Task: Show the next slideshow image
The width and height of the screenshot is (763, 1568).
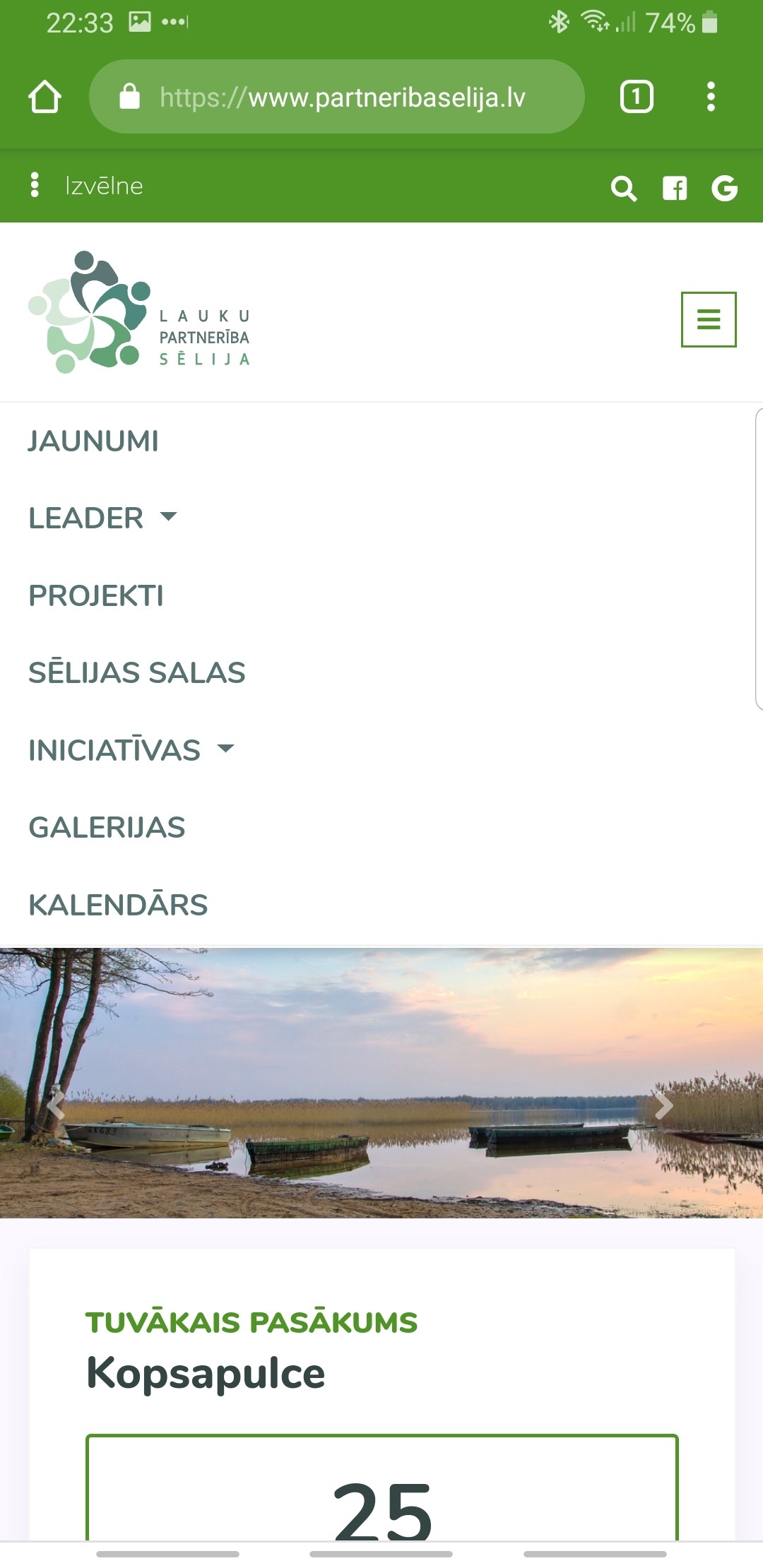Action: 663,1105
